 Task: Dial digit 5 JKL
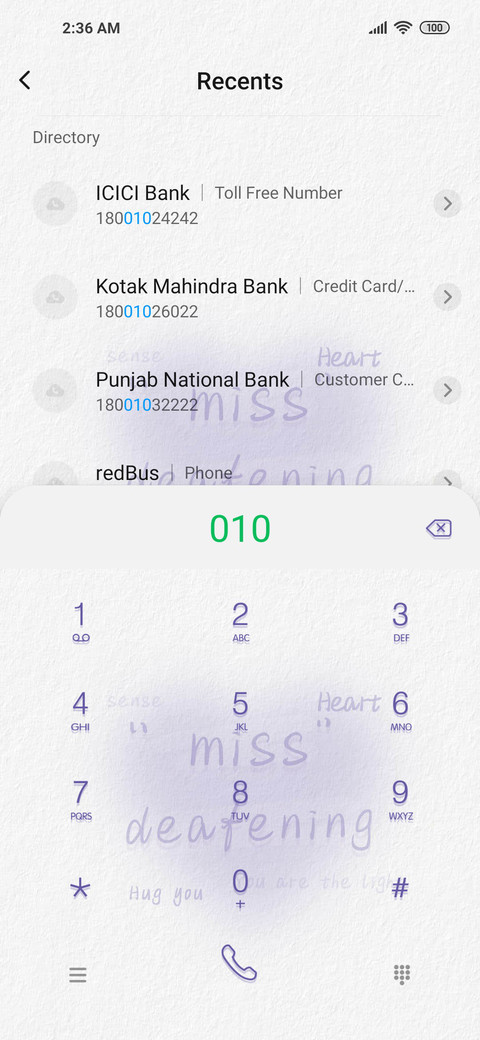tap(240, 710)
